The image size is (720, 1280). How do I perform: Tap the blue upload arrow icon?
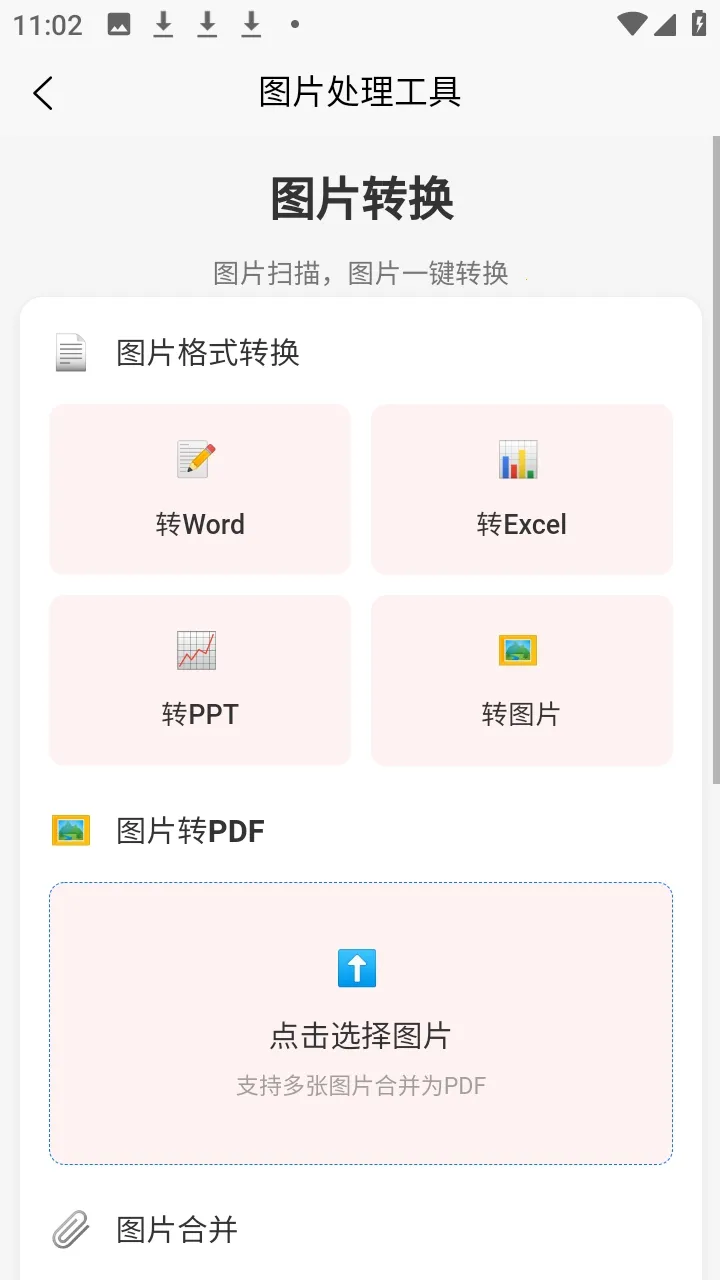tap(359, 967)
